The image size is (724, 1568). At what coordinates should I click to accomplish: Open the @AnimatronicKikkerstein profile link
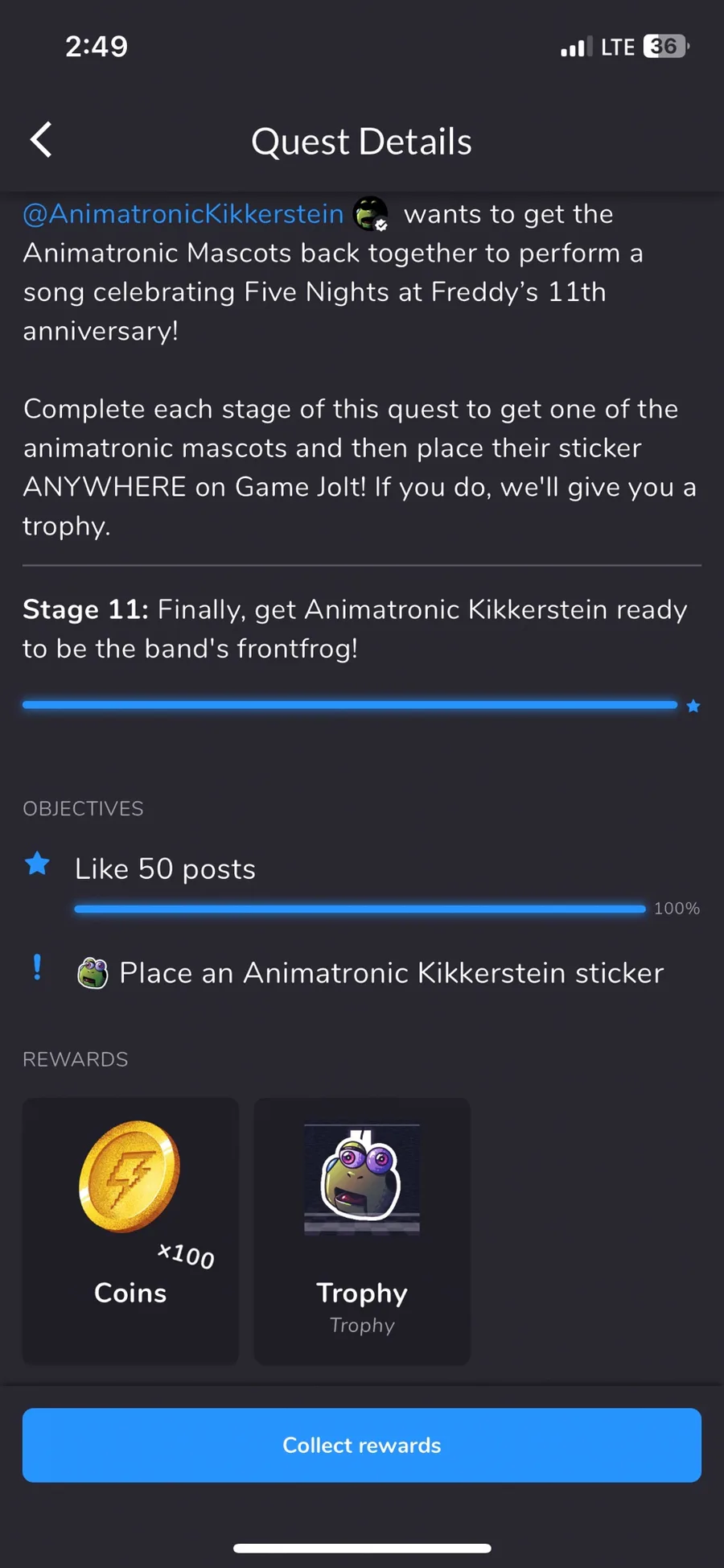point(183,214)
